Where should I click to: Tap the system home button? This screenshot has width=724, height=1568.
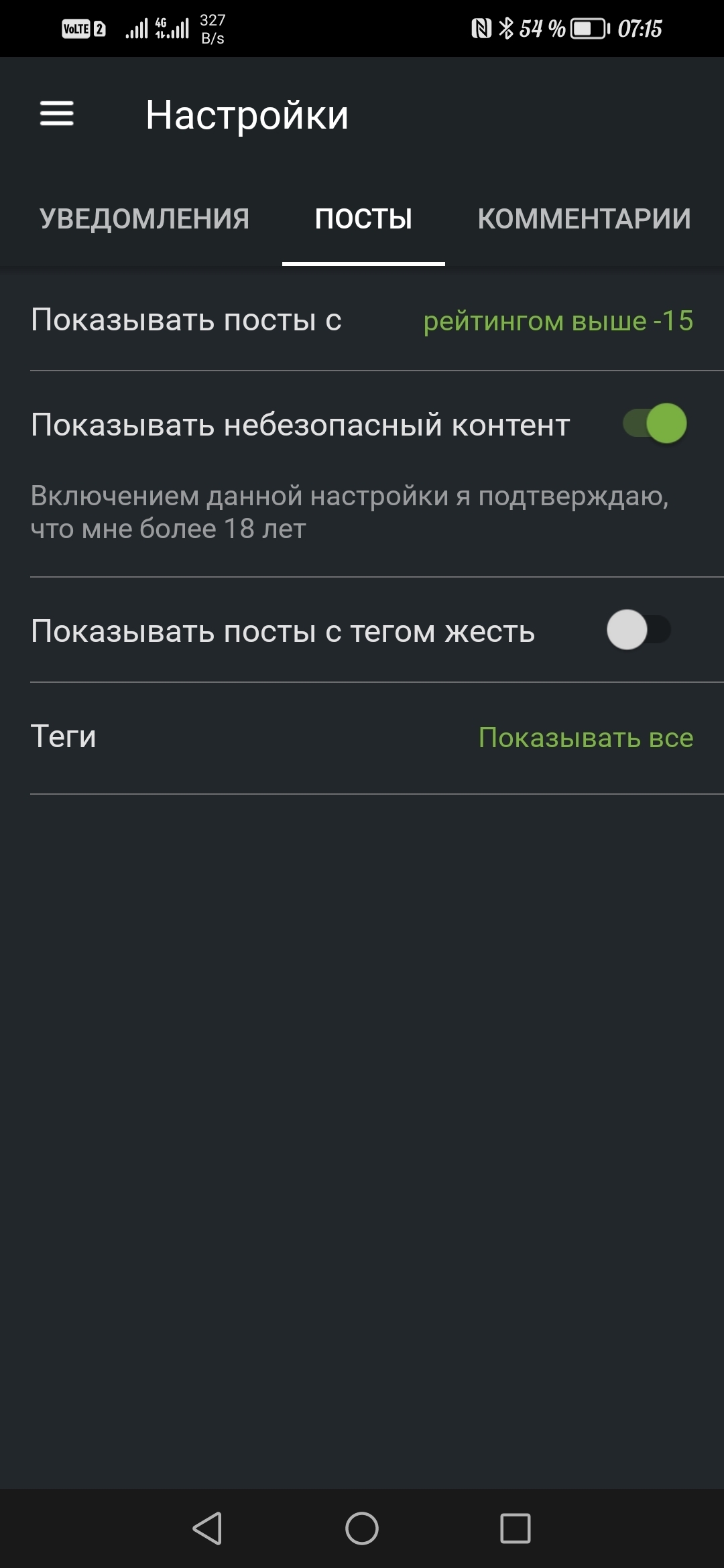click(362, 1528)
